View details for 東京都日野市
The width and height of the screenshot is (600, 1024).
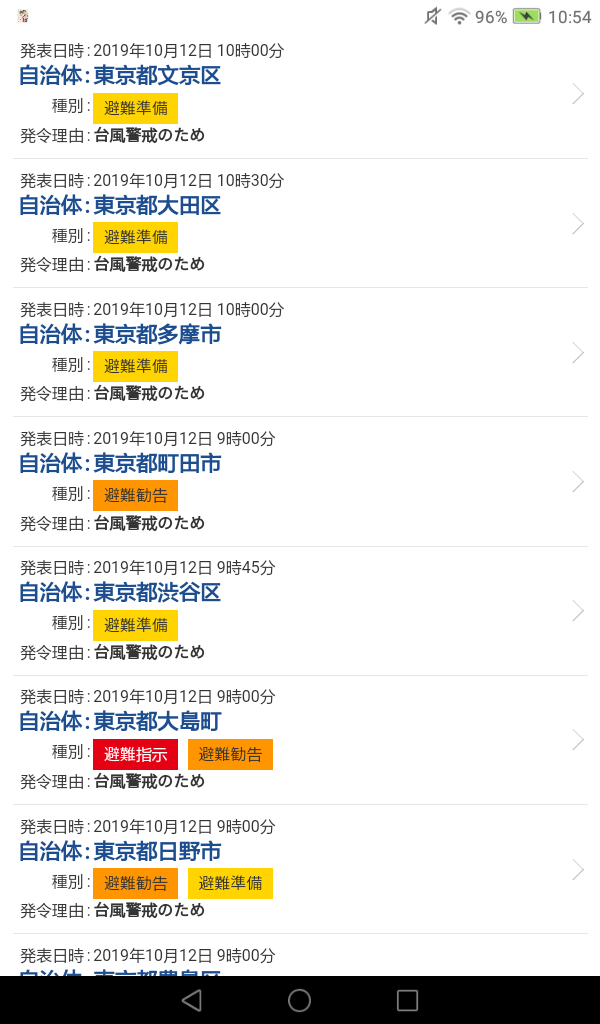tap(300, 869)
